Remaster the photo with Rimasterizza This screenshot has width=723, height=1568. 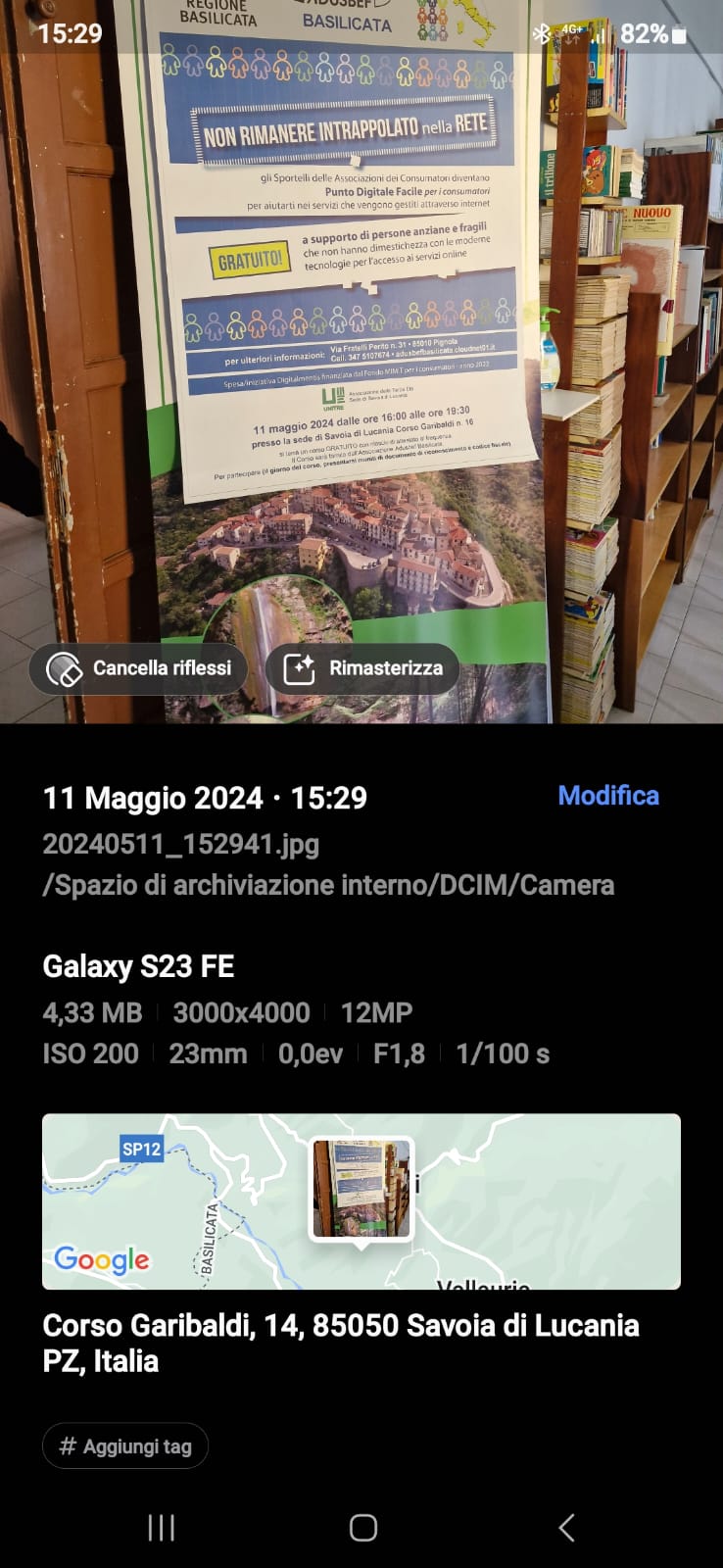(362, 668)
